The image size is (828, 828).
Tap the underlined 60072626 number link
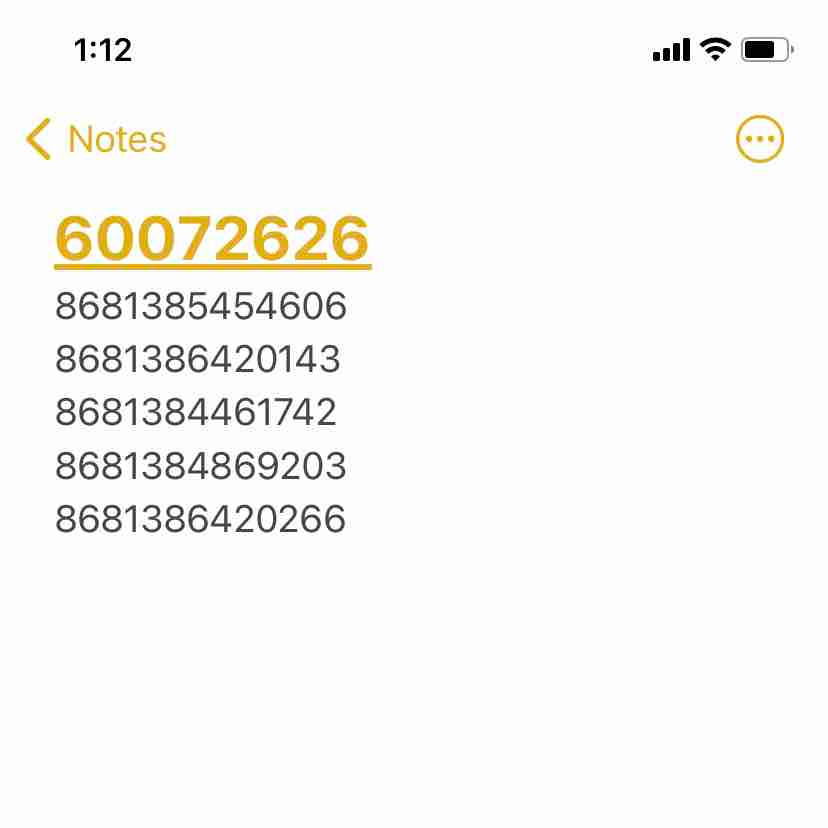coord(212,239)
